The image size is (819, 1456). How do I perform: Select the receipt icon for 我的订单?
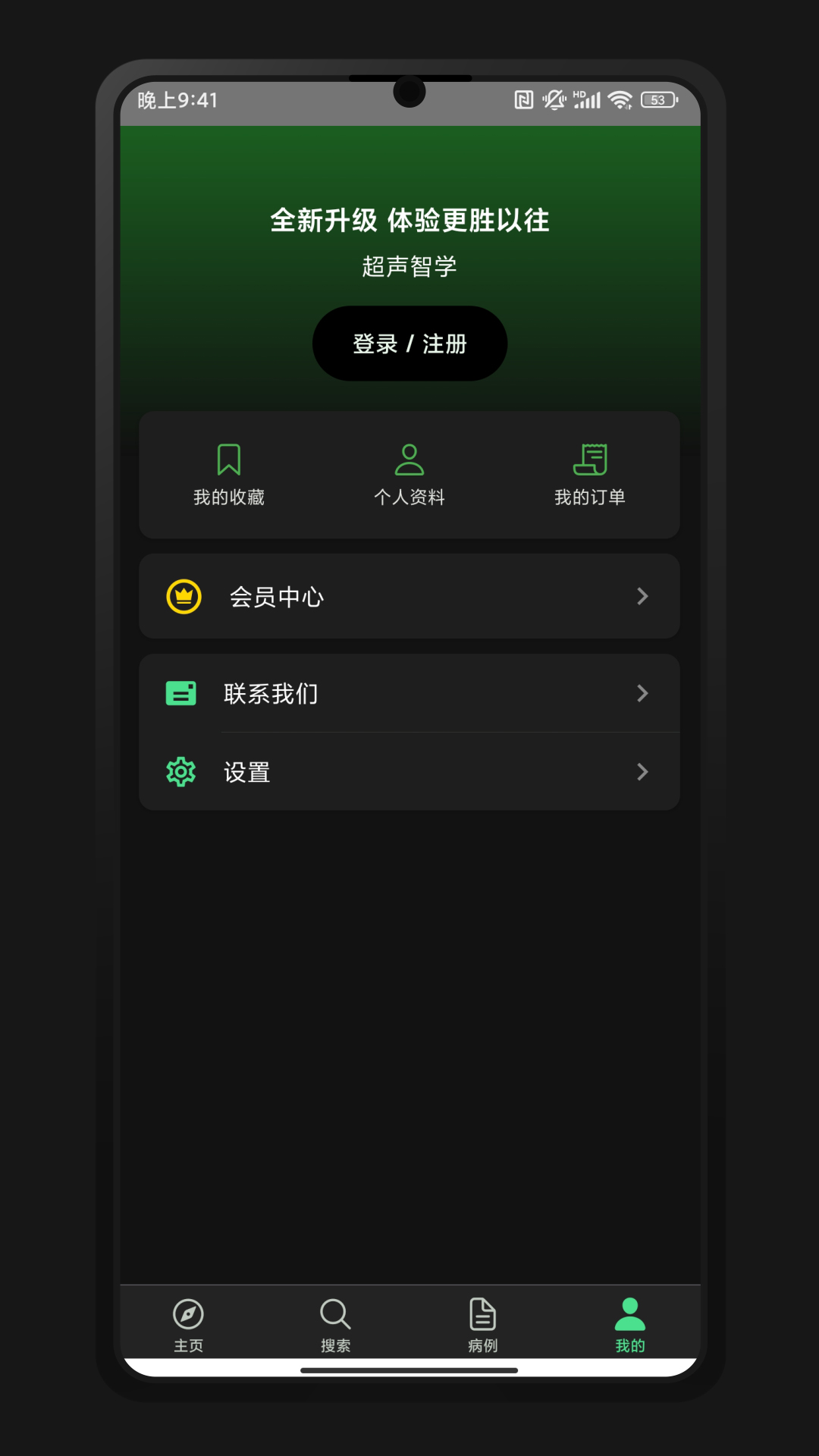tap(591, 459)
